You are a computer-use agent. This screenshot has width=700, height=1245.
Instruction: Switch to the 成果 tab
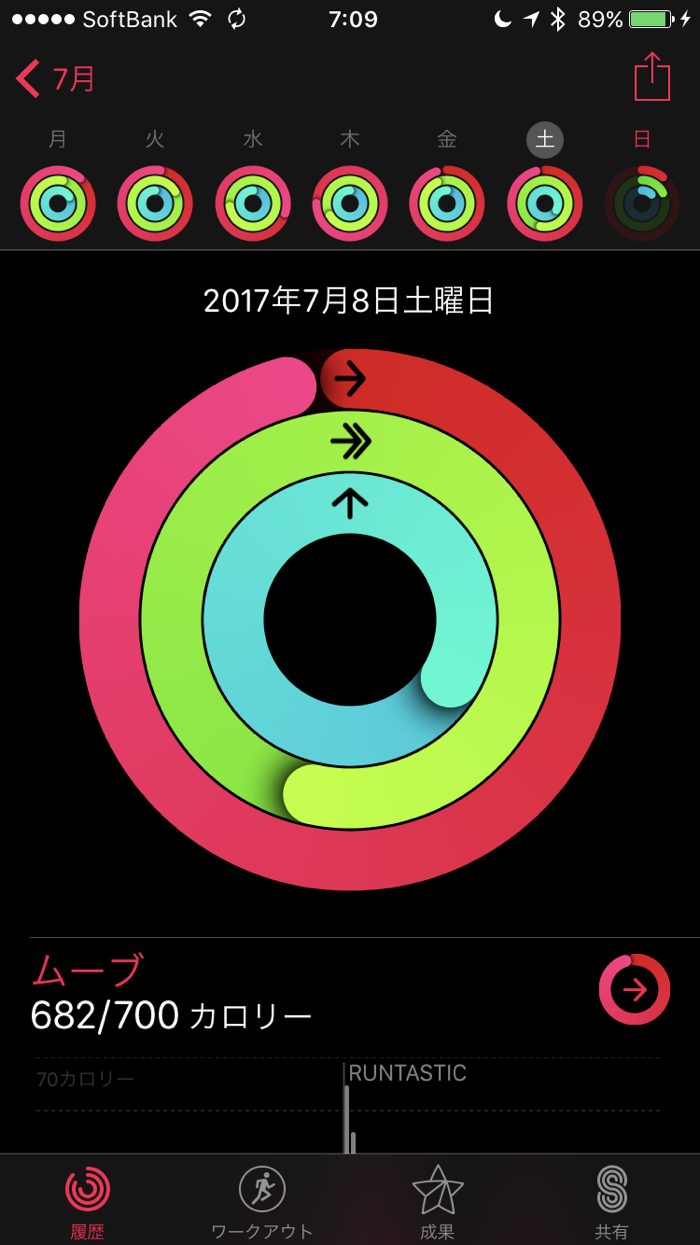pos(437,1200)
